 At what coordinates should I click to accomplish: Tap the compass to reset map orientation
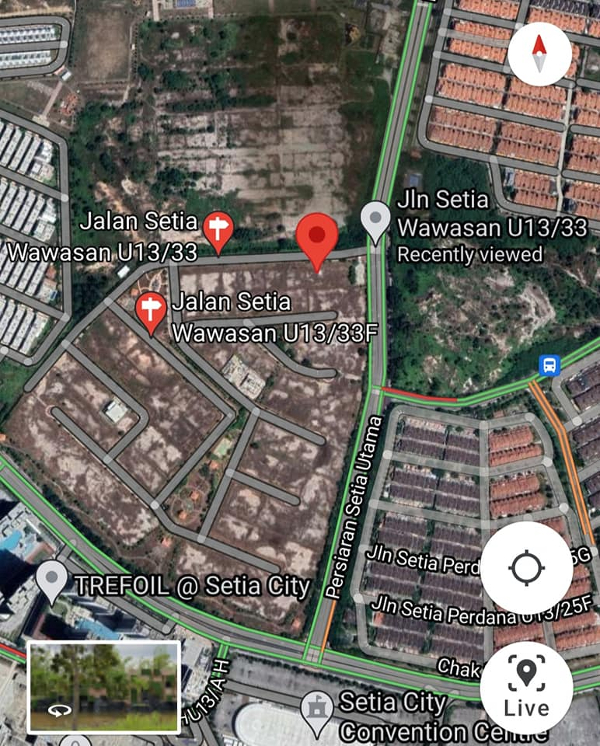(x=540, y=53)
